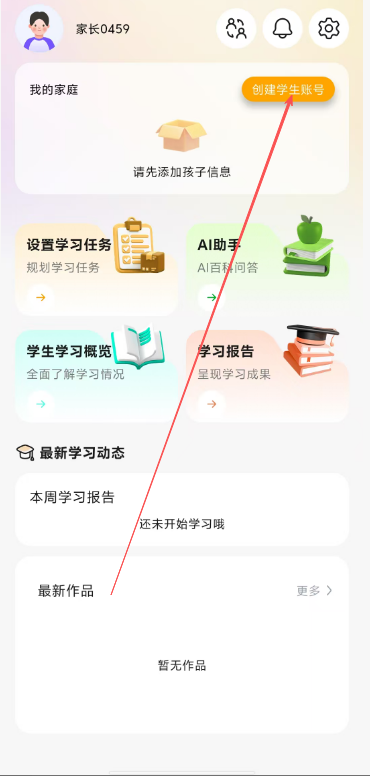Open the AI助手 card
370x776 pixels.
(x=267, y=269)
